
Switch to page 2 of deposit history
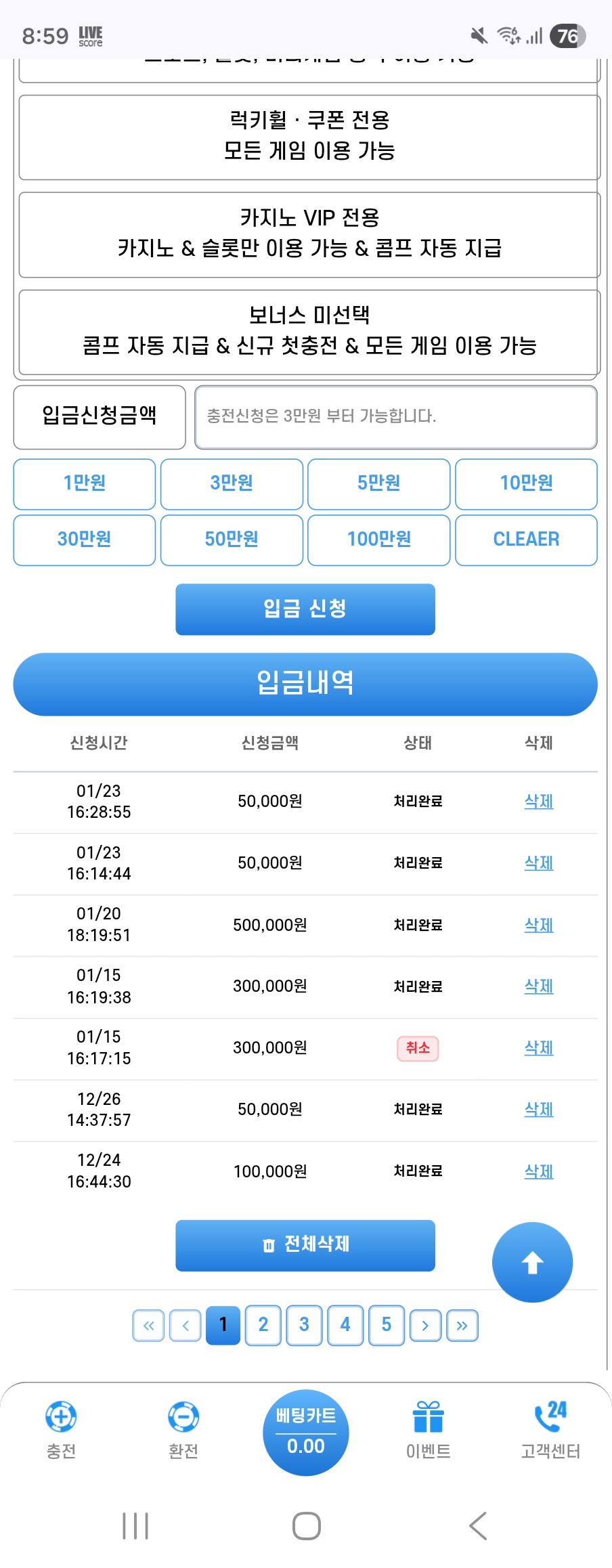point(263,1326)
